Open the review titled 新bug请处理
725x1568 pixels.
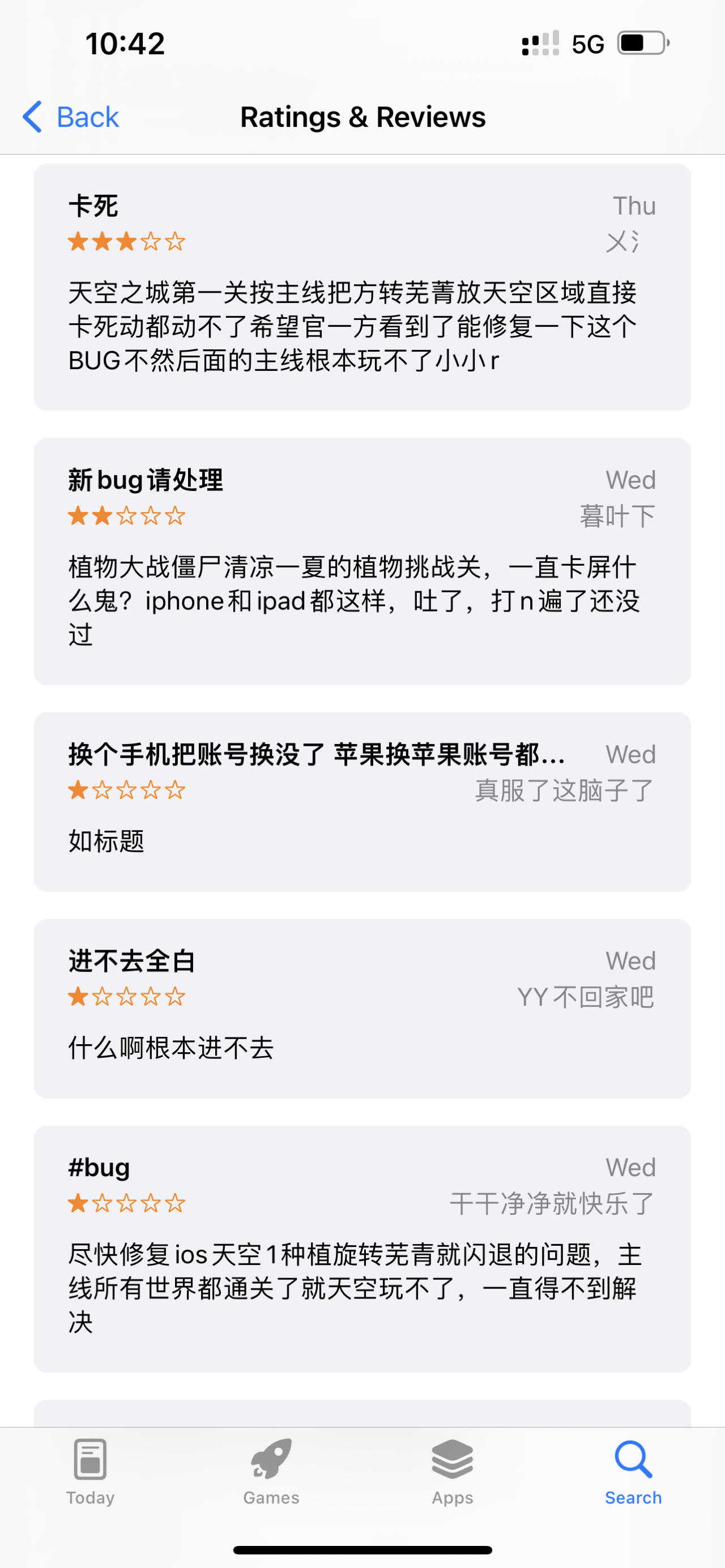pyautogui.click(x=362, y=561)
